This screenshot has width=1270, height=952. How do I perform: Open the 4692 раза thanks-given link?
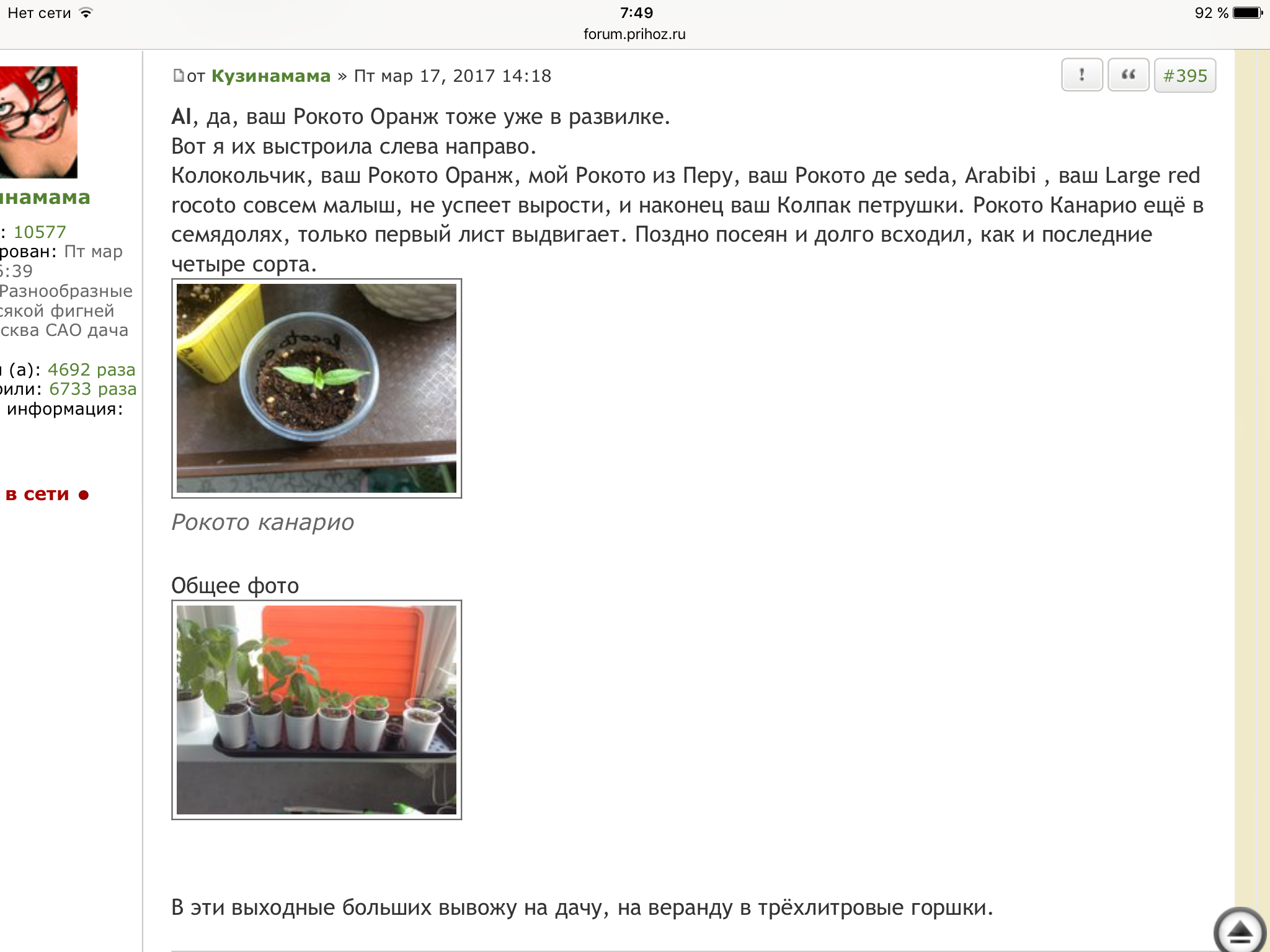click(x=91, y=369)
